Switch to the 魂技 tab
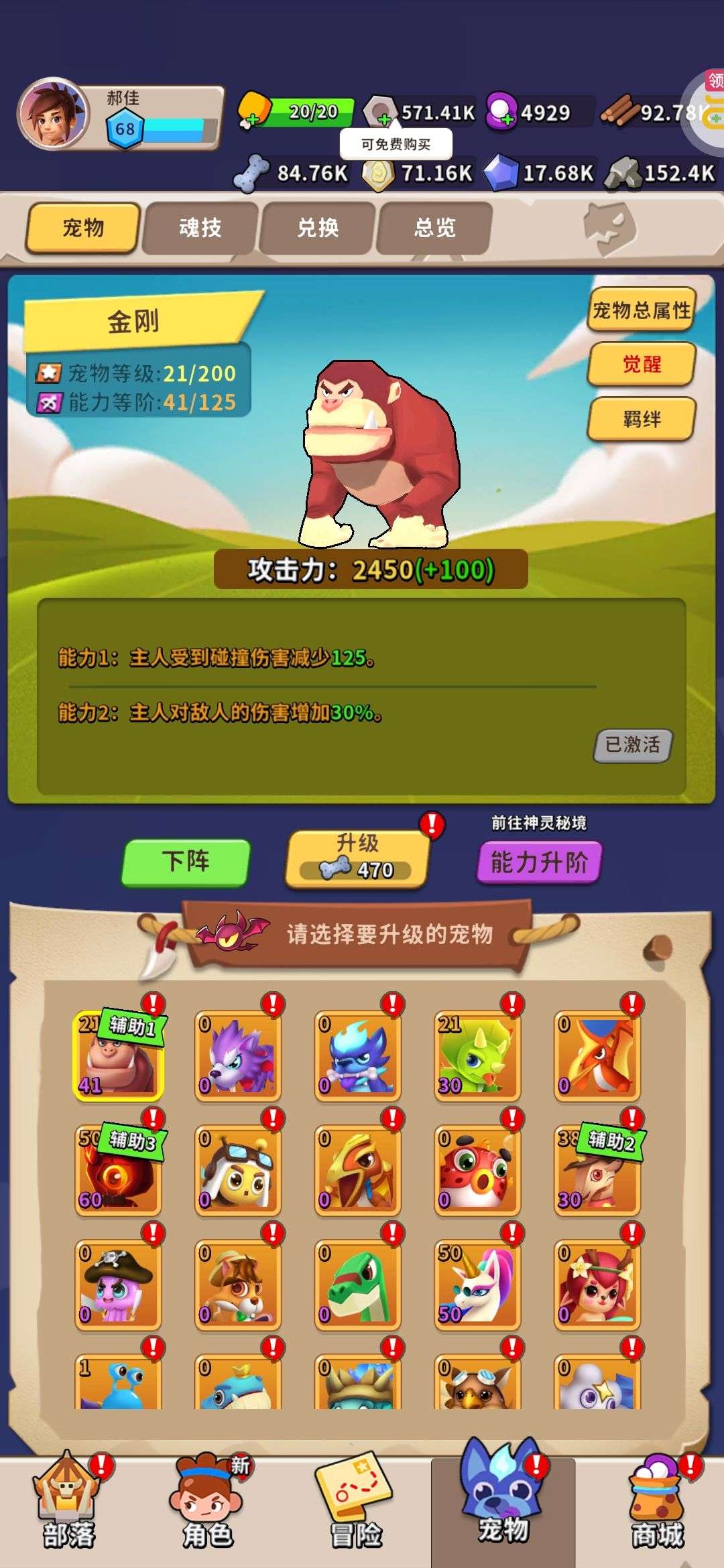Screen dimensions: 724x1568 click(200, 228)
